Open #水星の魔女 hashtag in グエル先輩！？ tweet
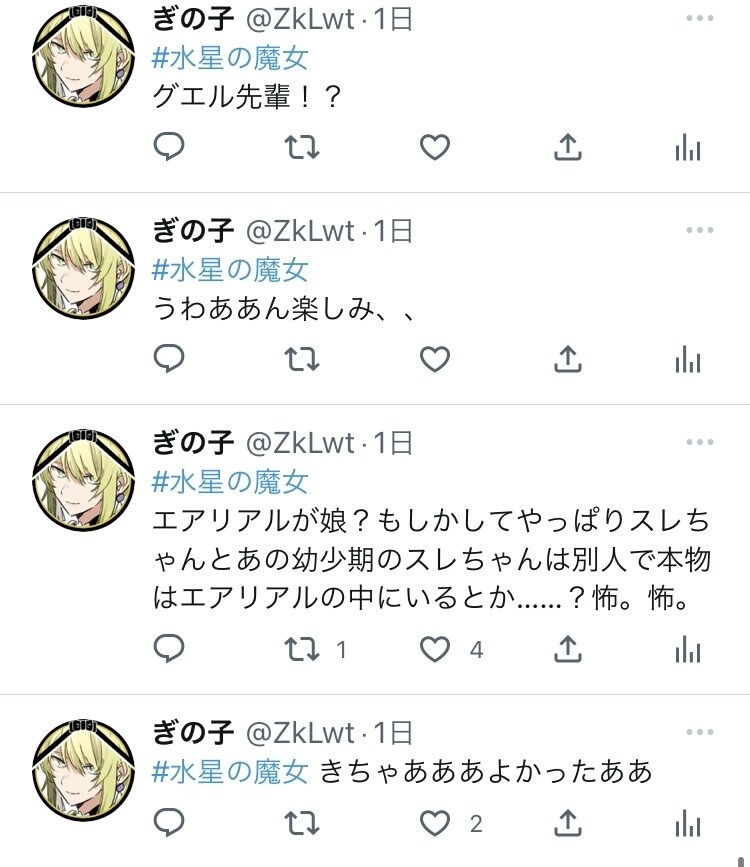This screenshot has width=750, height=867. pos(230,58)
